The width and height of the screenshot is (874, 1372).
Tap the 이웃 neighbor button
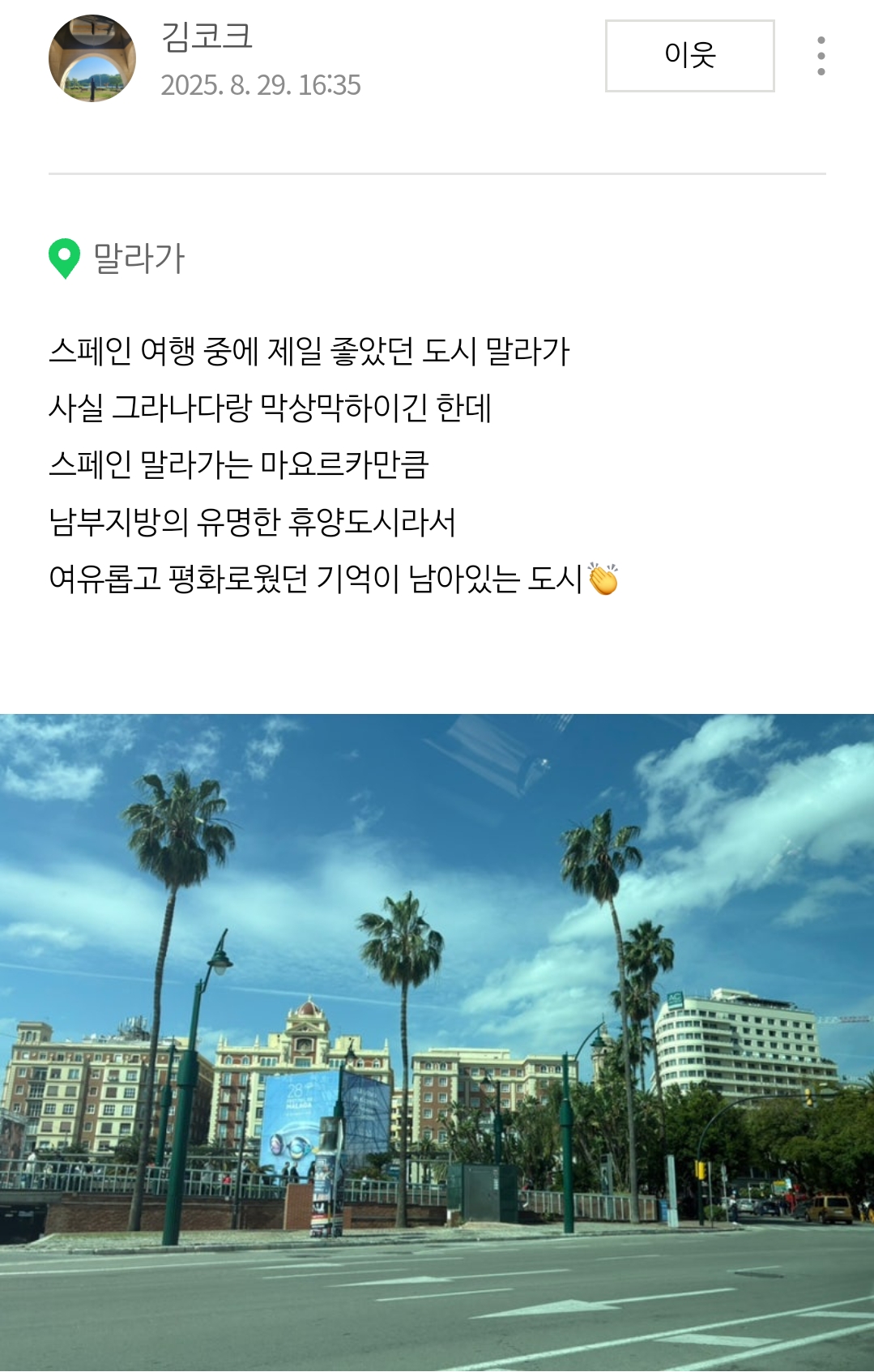689,56
